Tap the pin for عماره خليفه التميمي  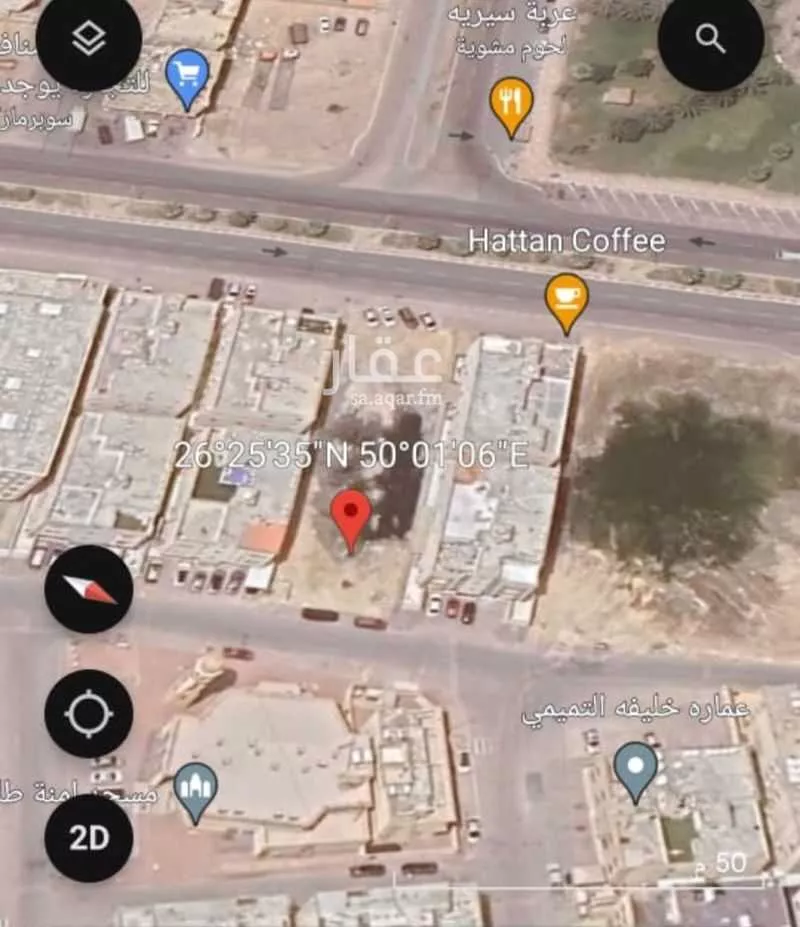point(635,768)
